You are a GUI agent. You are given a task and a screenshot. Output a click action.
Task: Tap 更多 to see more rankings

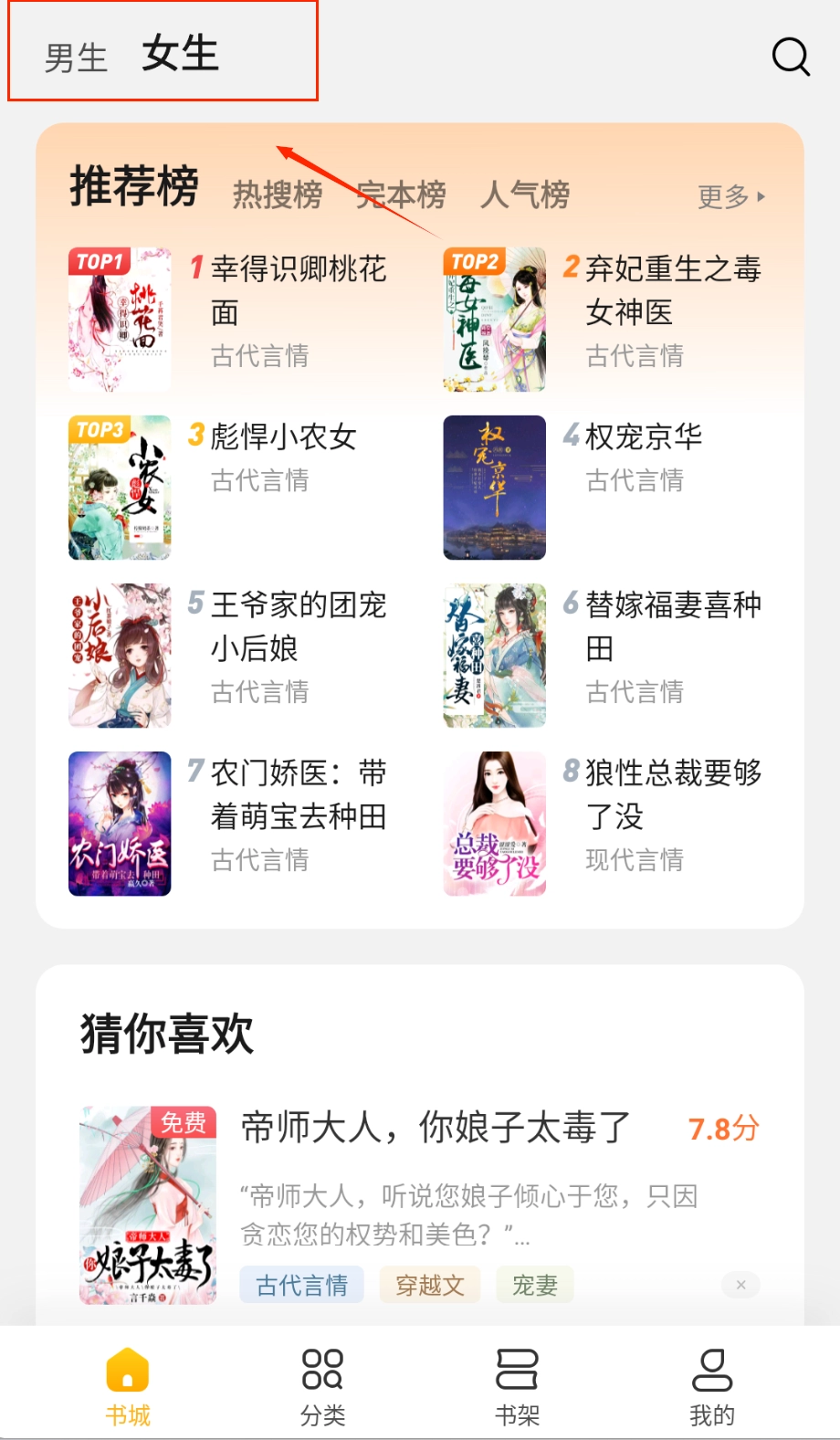[x=730, y=196]
